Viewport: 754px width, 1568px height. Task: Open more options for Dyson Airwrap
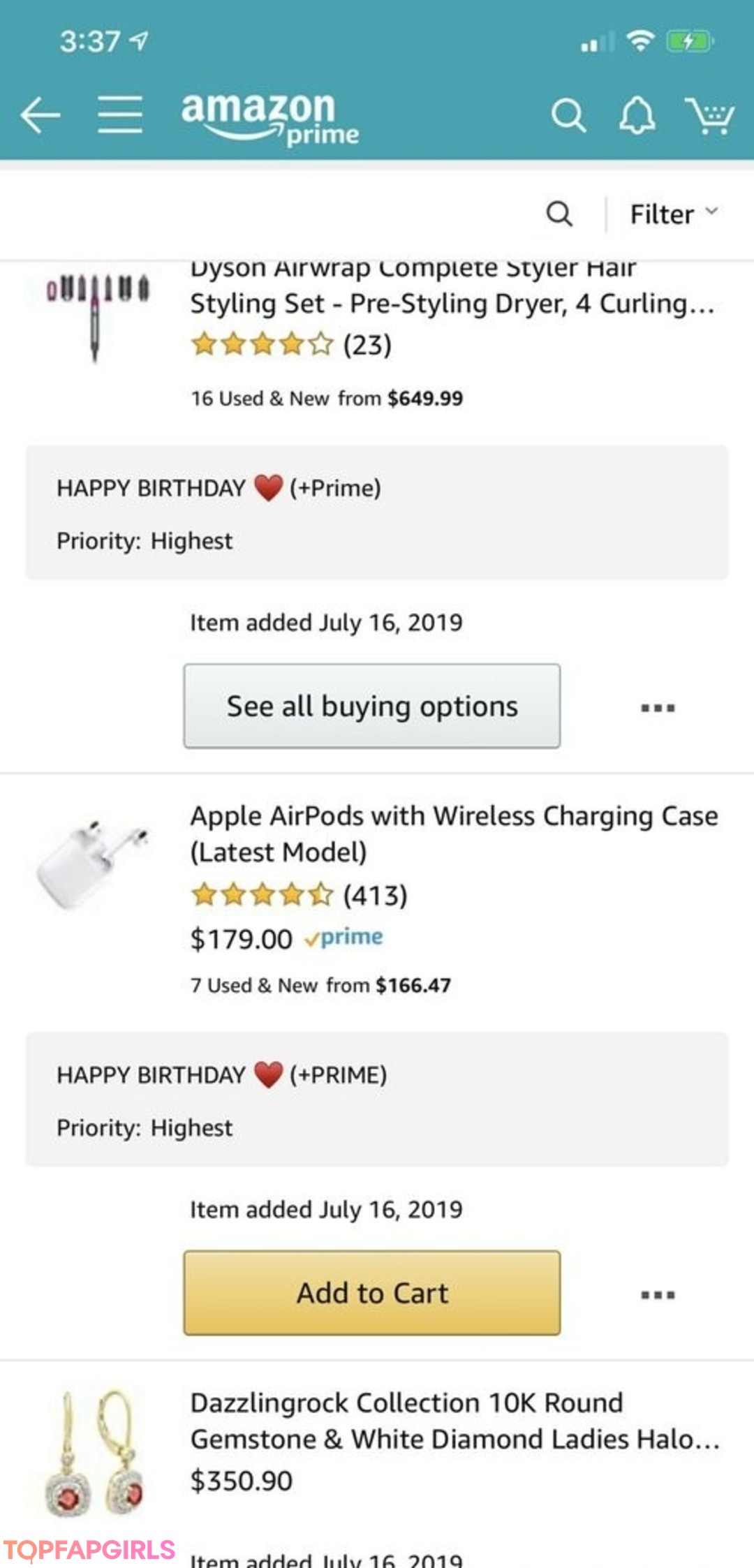(658, 708)
